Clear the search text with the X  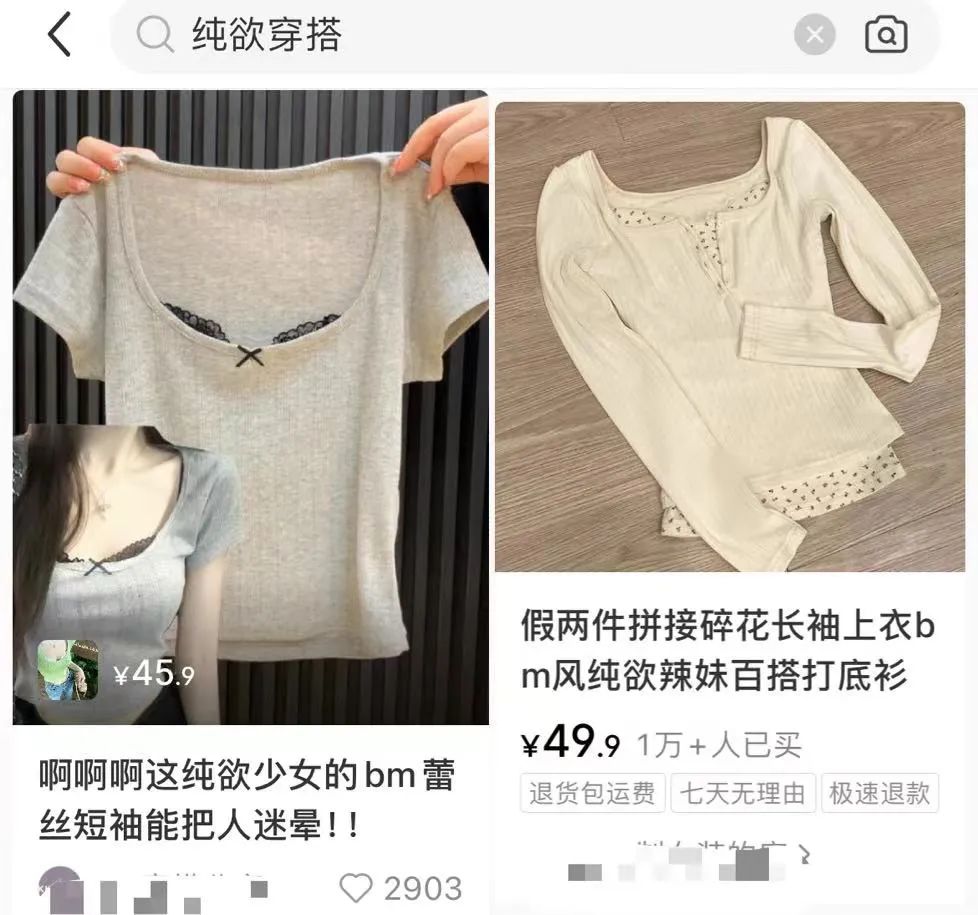(814, 36)
